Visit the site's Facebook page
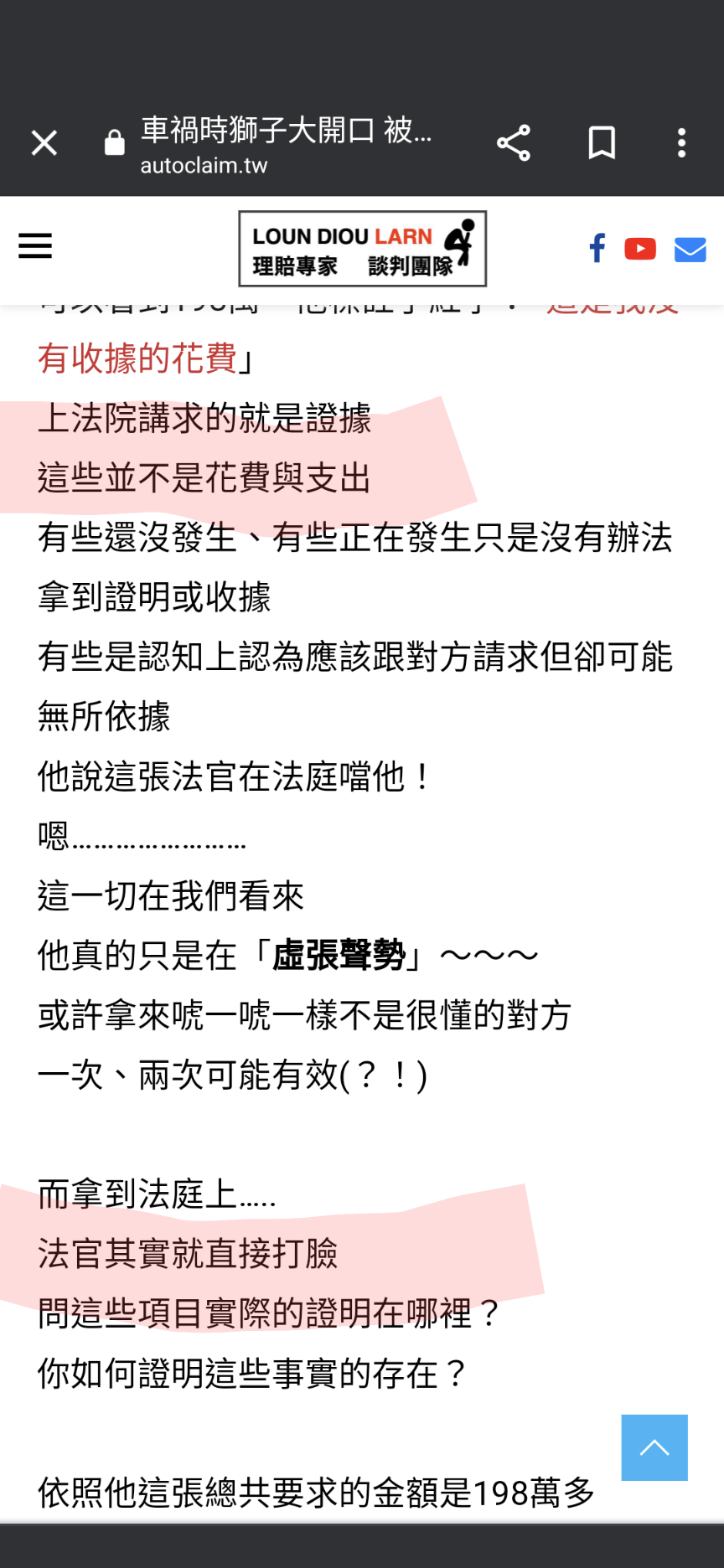Screen dimensions: 724x1568 [x=597, y=249]
